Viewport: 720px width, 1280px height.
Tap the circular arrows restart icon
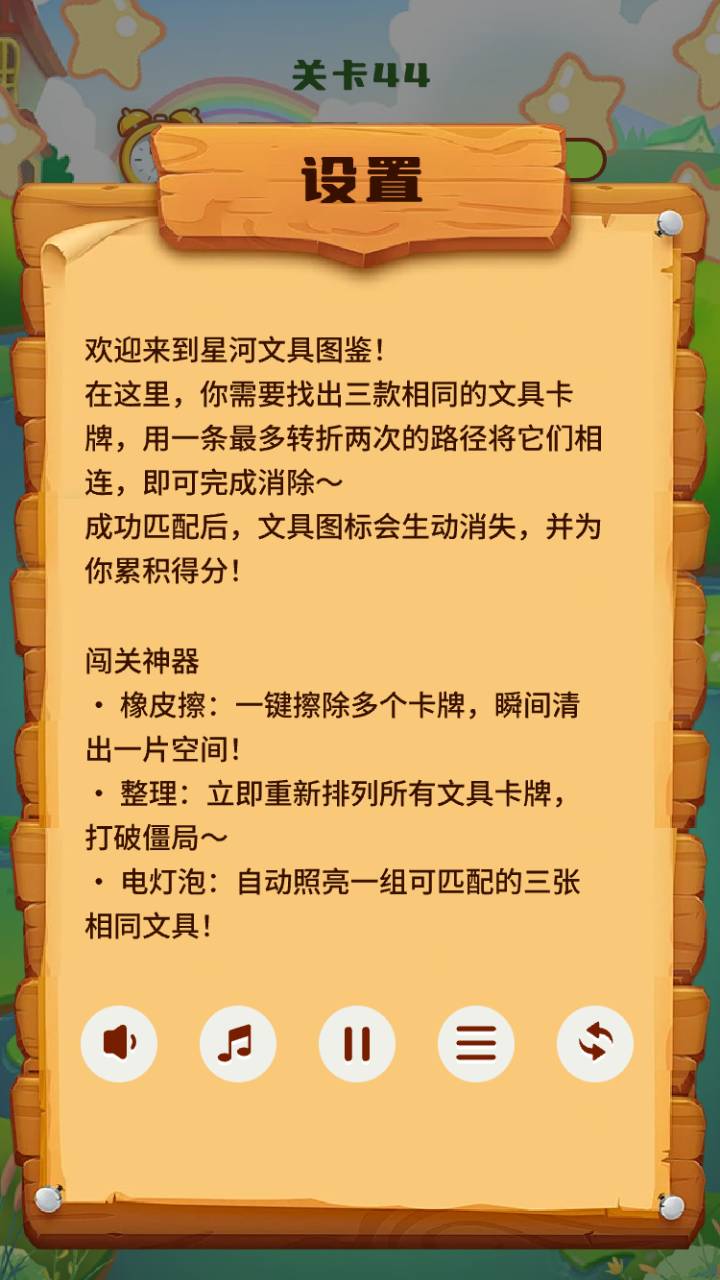pyautogui.click(x=595, y=1043)
